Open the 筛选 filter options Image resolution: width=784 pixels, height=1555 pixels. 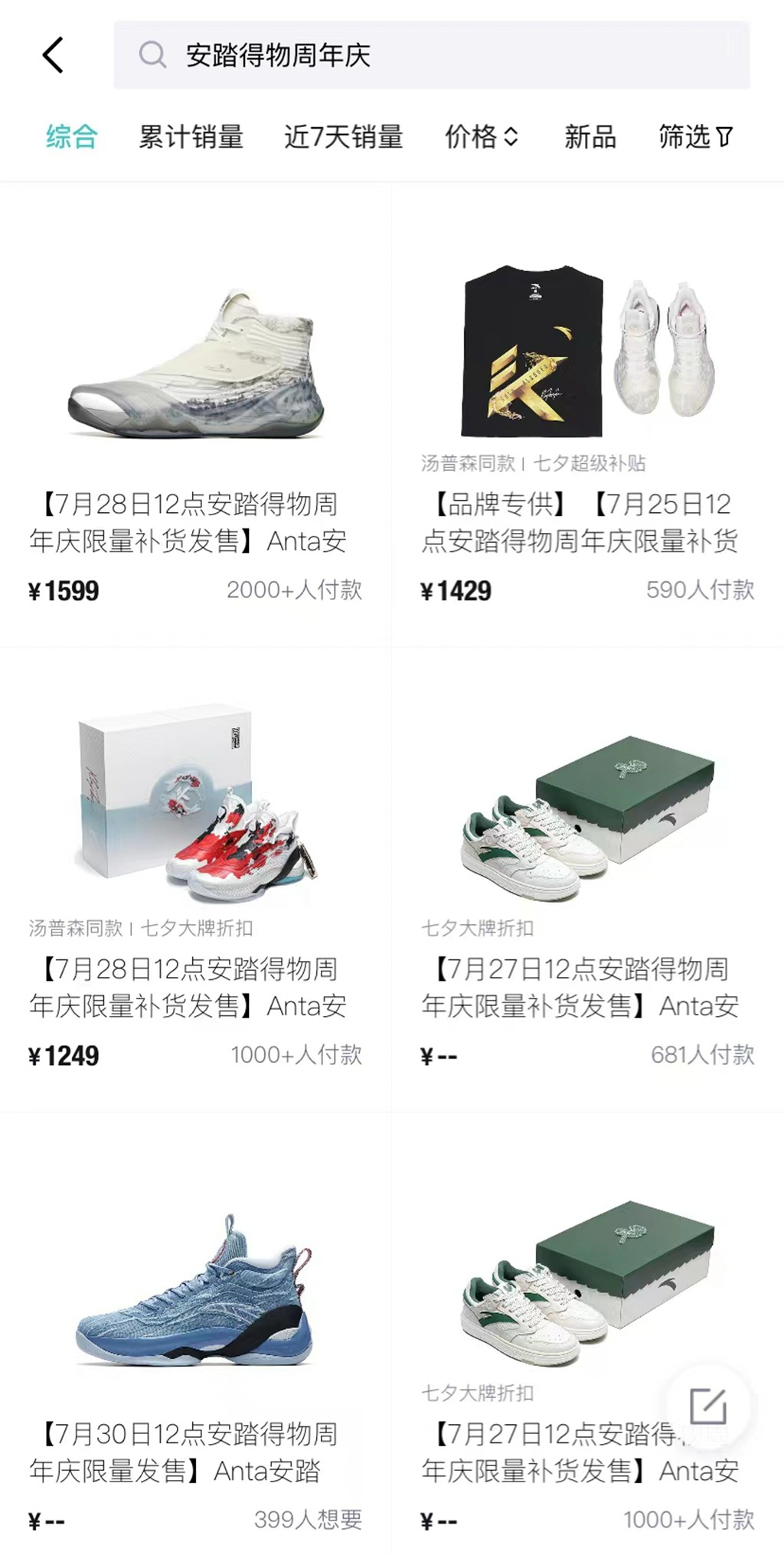tap(695, 137)
